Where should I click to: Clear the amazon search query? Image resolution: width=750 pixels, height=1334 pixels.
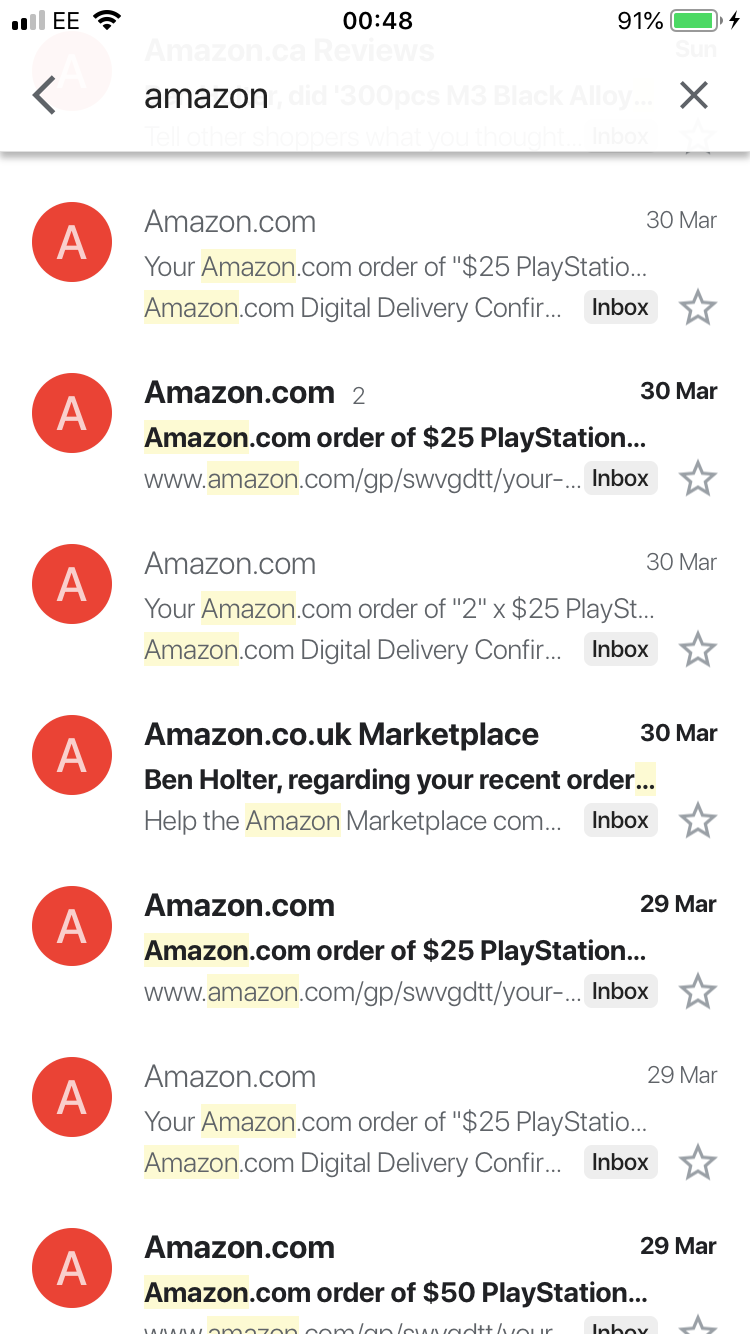693,96
